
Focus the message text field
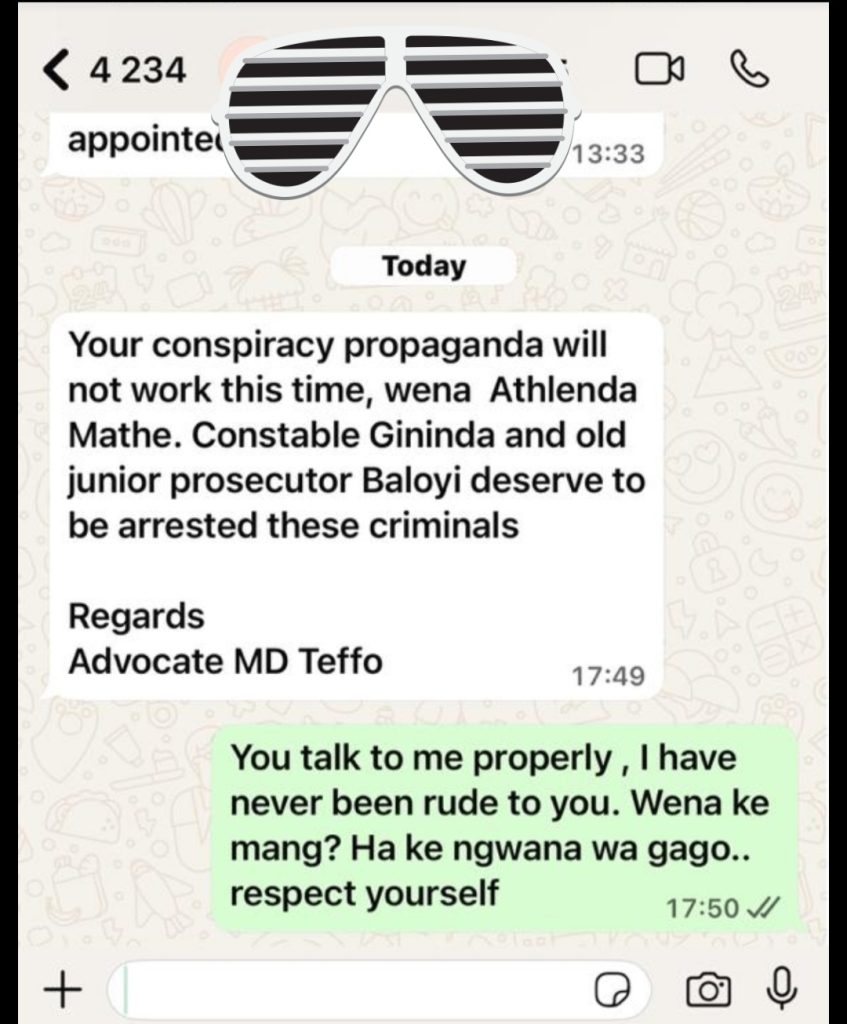click(x=350, y=990)
